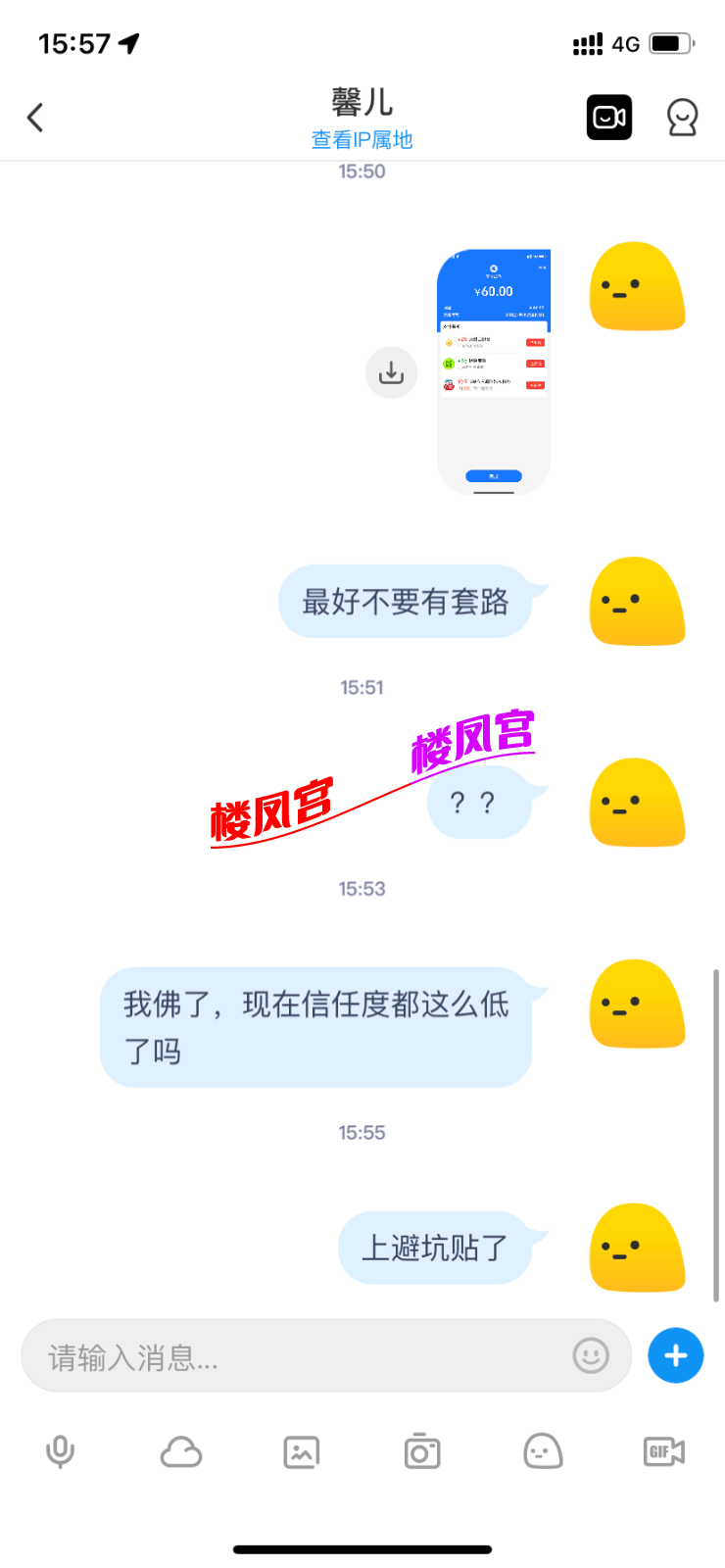Viewport: 725px width, 1568px height.
Task: Open the GIF picker icon
Action: coord(663,1452)
